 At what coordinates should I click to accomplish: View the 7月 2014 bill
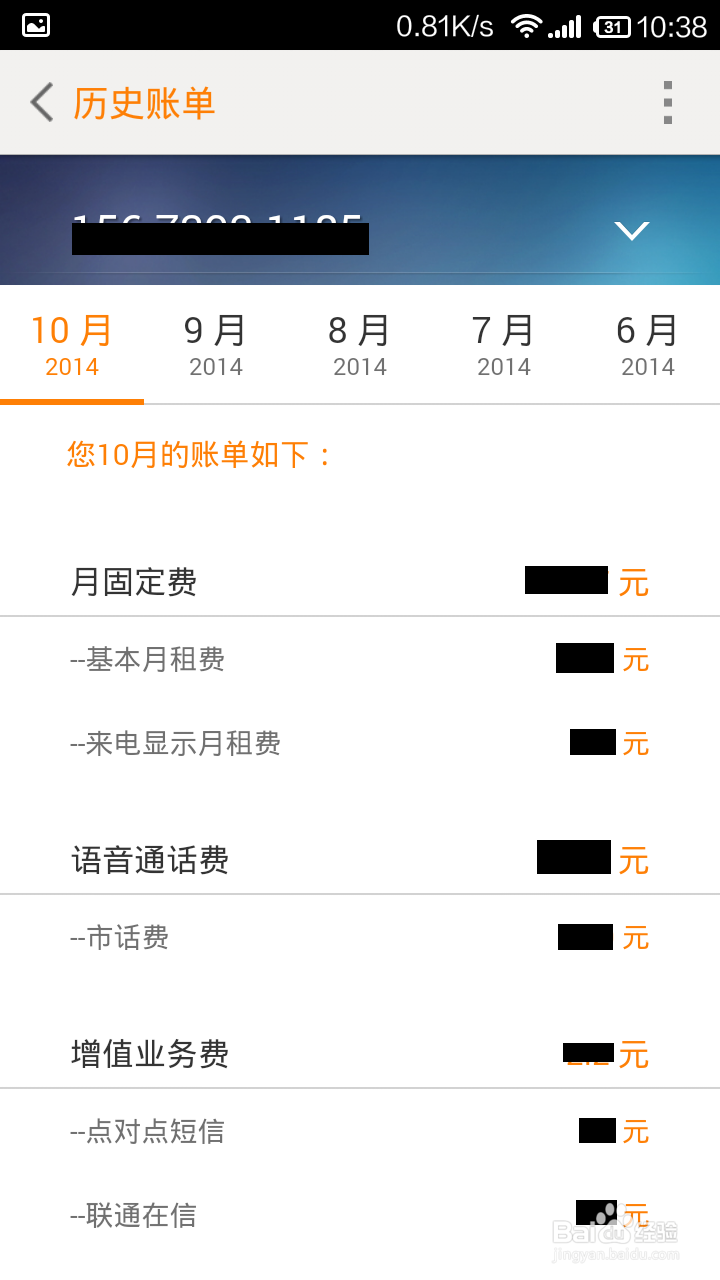pos(504,345)
